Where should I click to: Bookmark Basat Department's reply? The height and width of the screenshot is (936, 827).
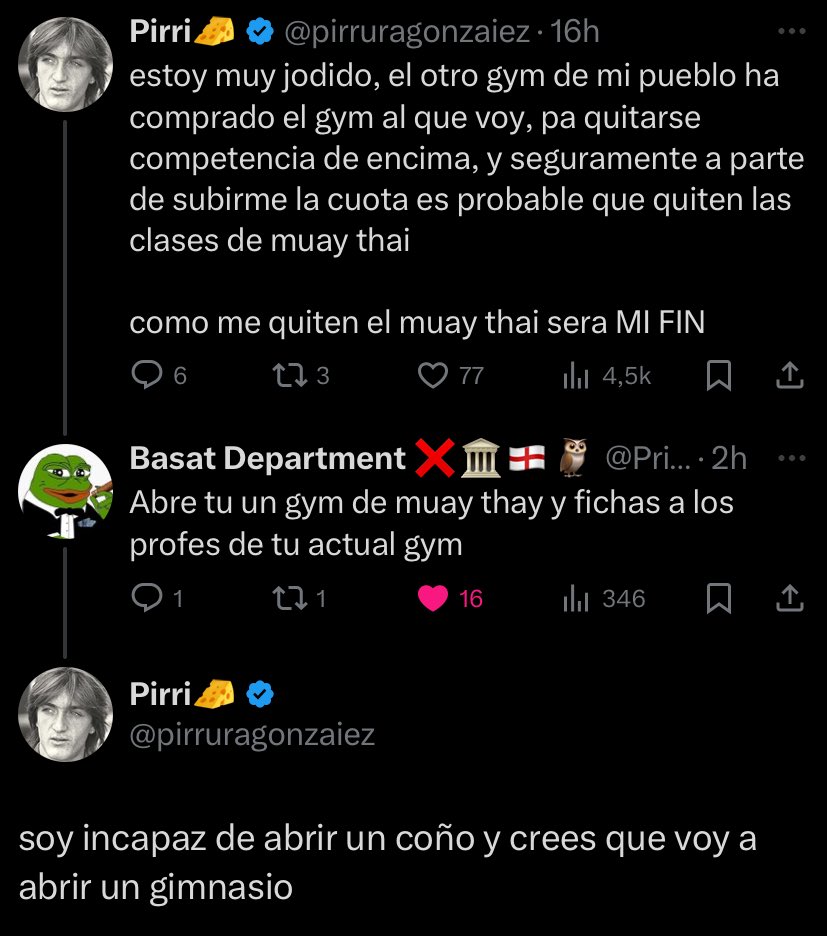tap(720, 598)
